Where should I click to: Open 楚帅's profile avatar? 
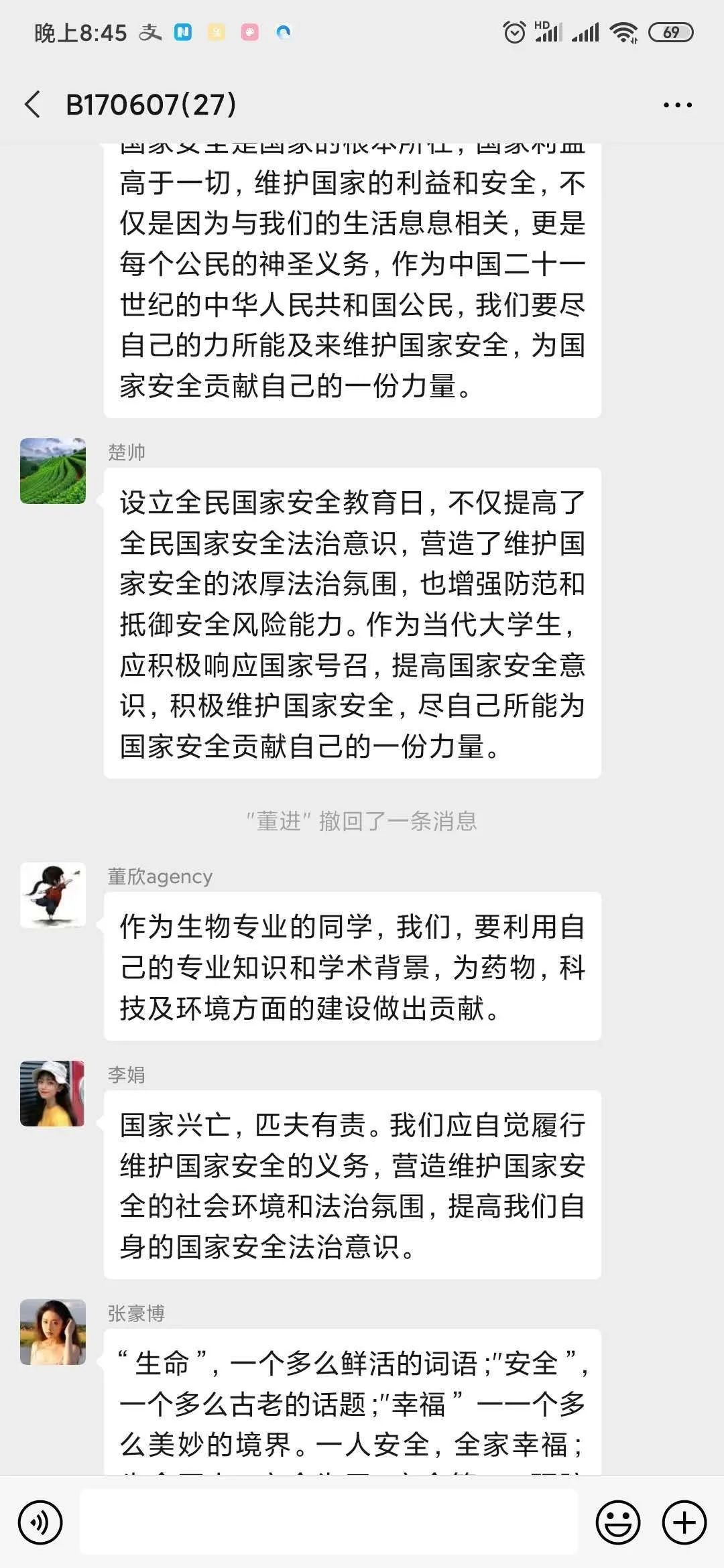[53, 471]
